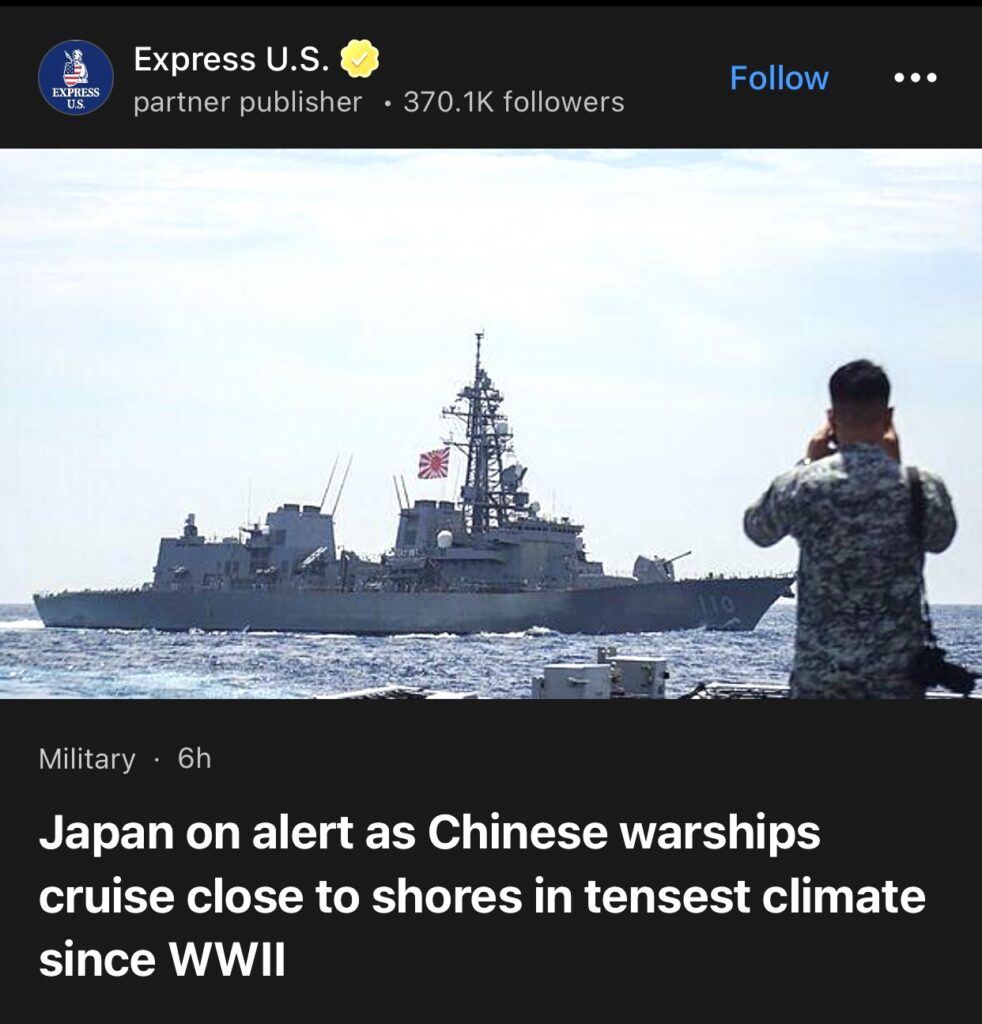
Task: Open the three-dot overflow menu
Action: click(915, 78)
